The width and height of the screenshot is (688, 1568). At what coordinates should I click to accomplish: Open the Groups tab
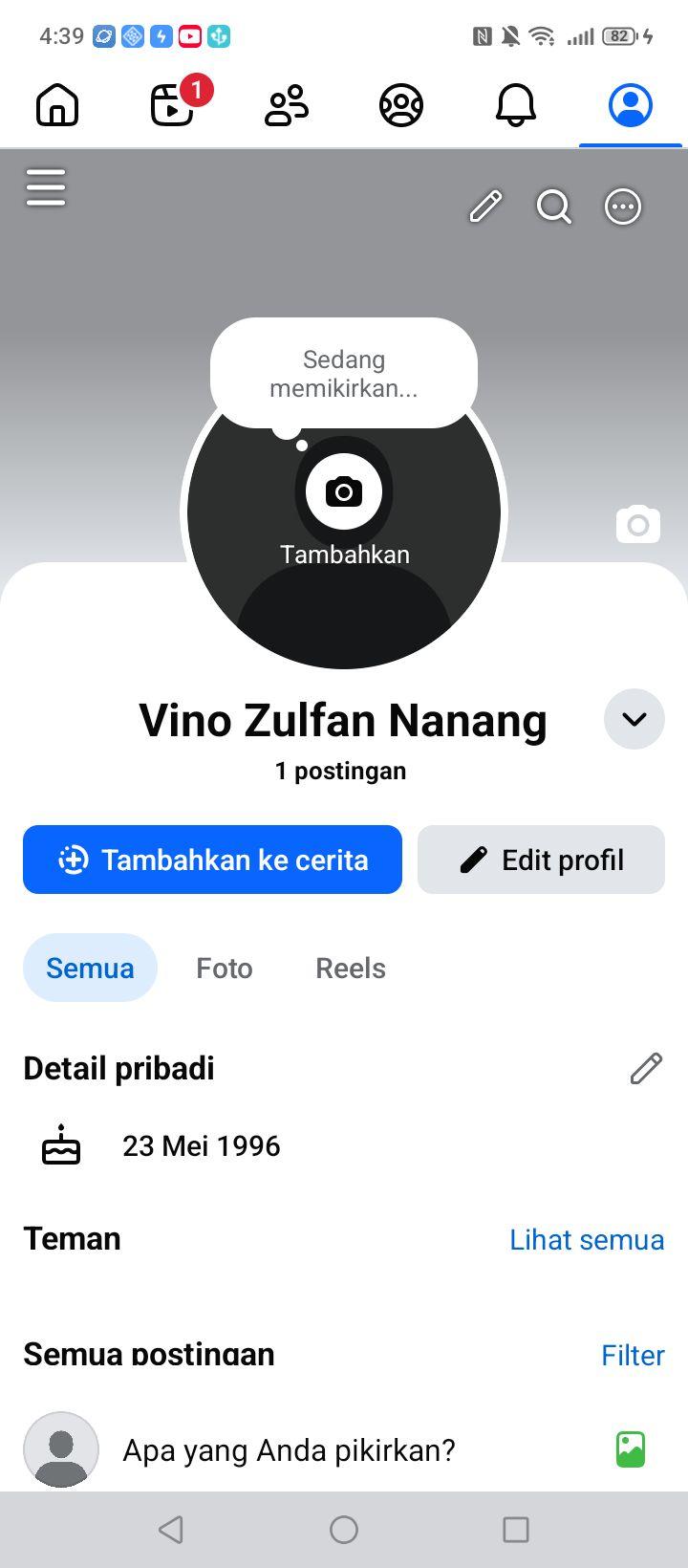[x=401, y=105]
